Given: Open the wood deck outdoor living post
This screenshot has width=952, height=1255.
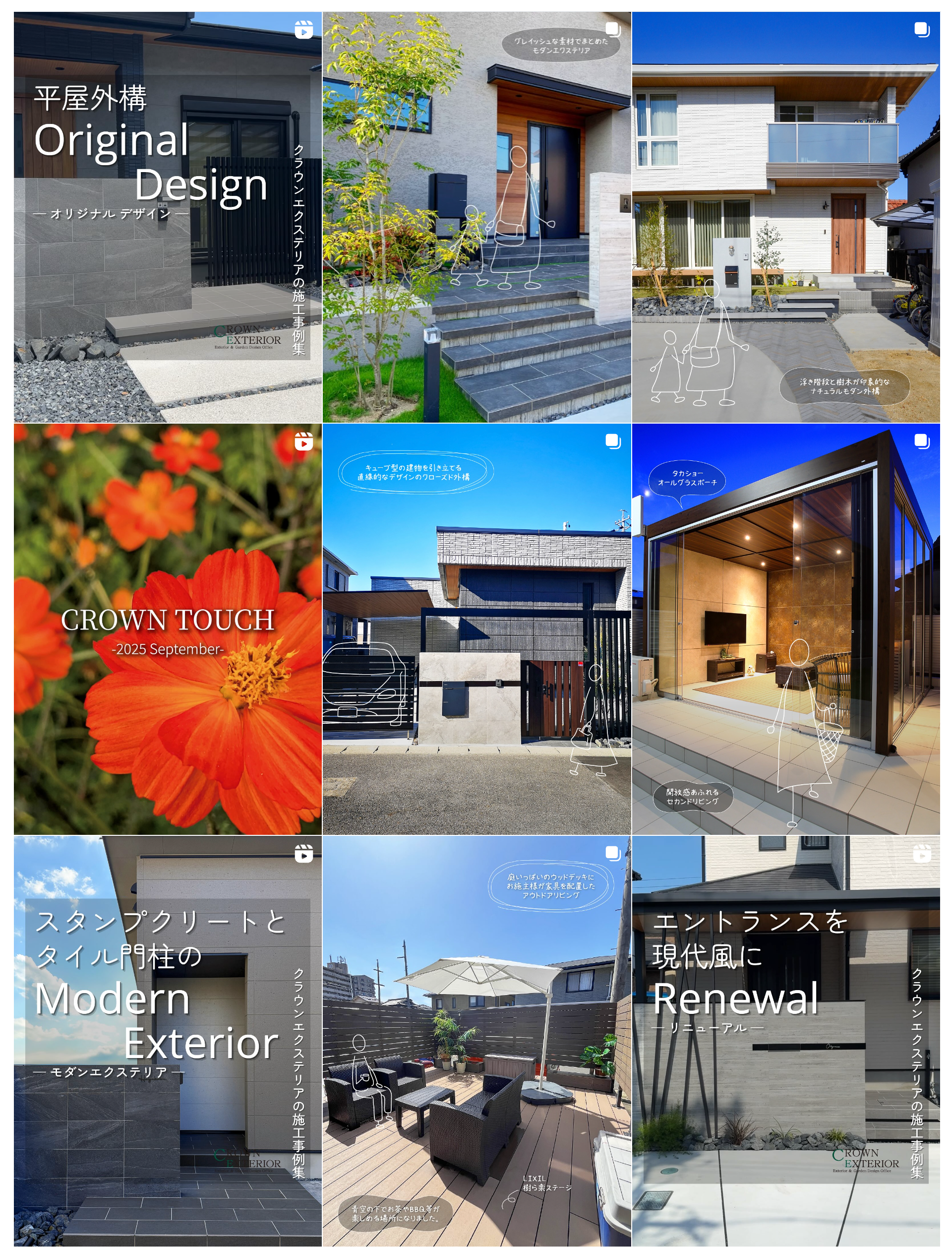Looking at the screenshot, I should pyautogui.click(x=476, y=1041).
